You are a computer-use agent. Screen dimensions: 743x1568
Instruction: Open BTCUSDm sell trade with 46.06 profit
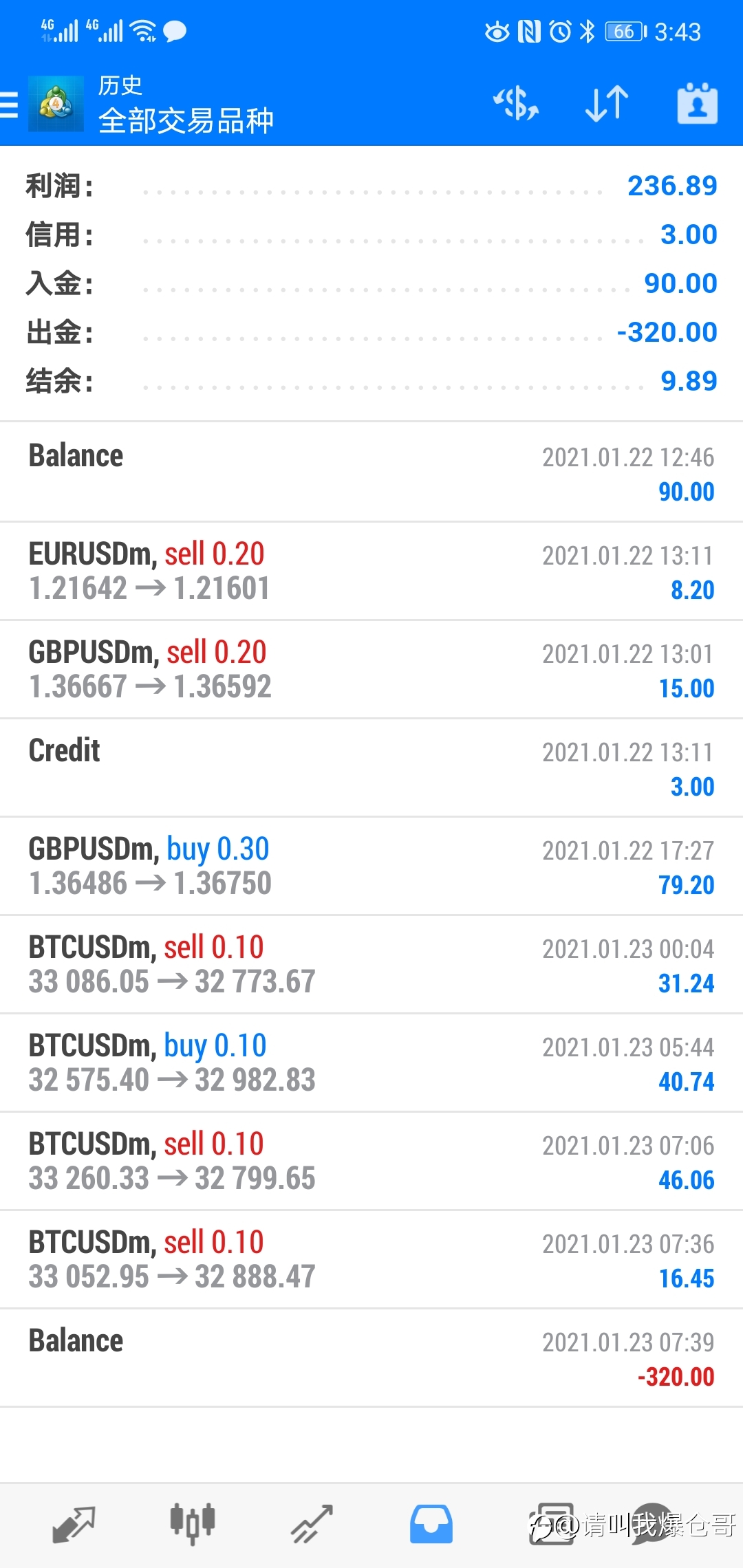pos(371,1161)
